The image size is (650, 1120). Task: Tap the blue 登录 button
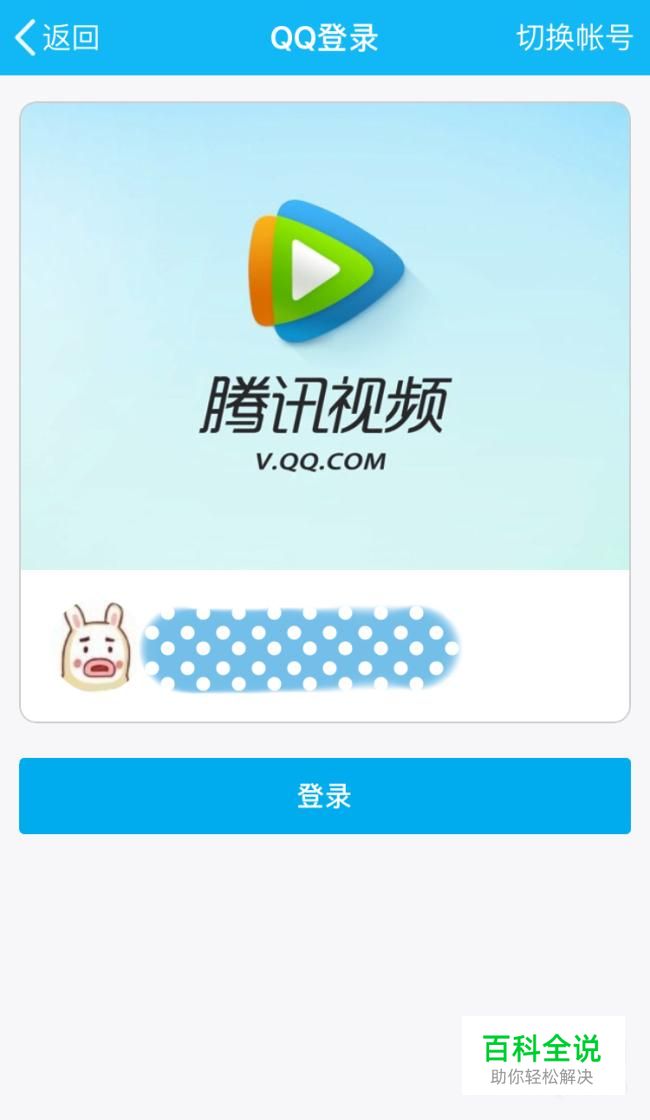[x=325, y=796]
